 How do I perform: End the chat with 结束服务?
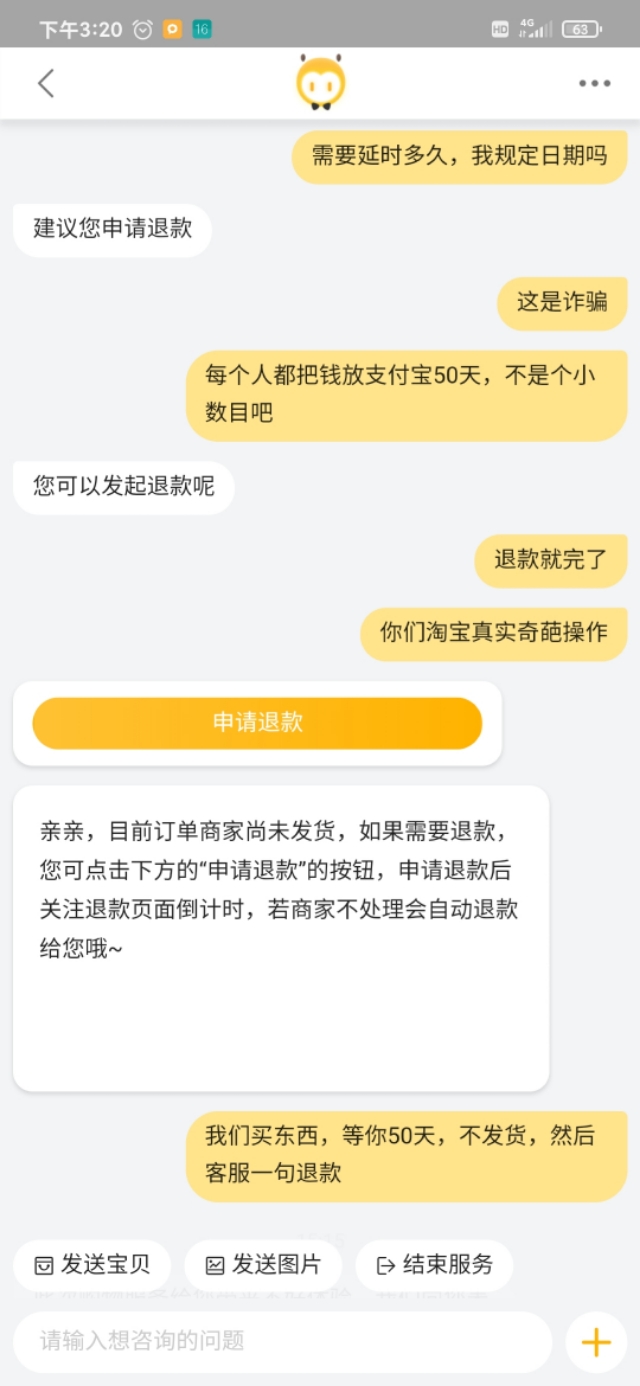[x=434, y=1265]
